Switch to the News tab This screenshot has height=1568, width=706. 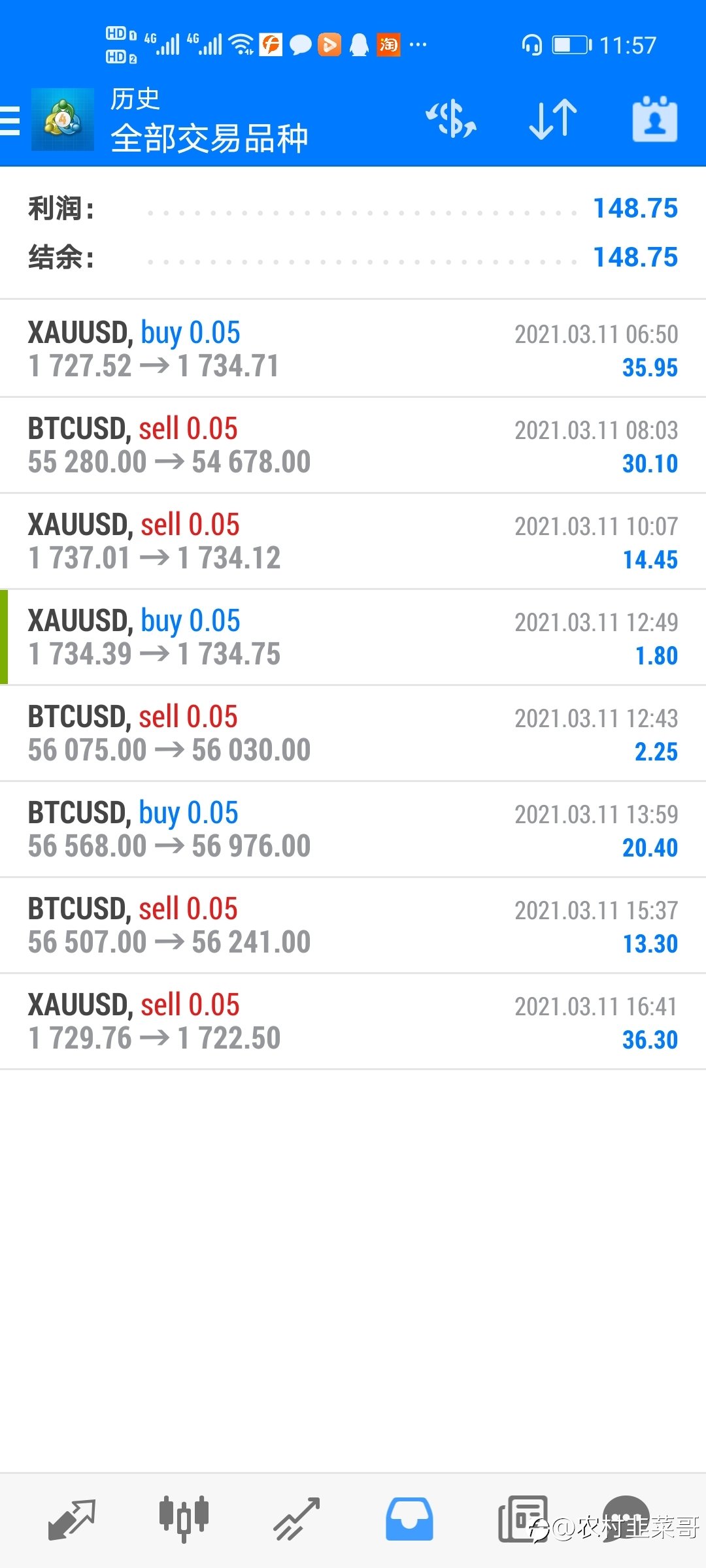[522, 1520]
